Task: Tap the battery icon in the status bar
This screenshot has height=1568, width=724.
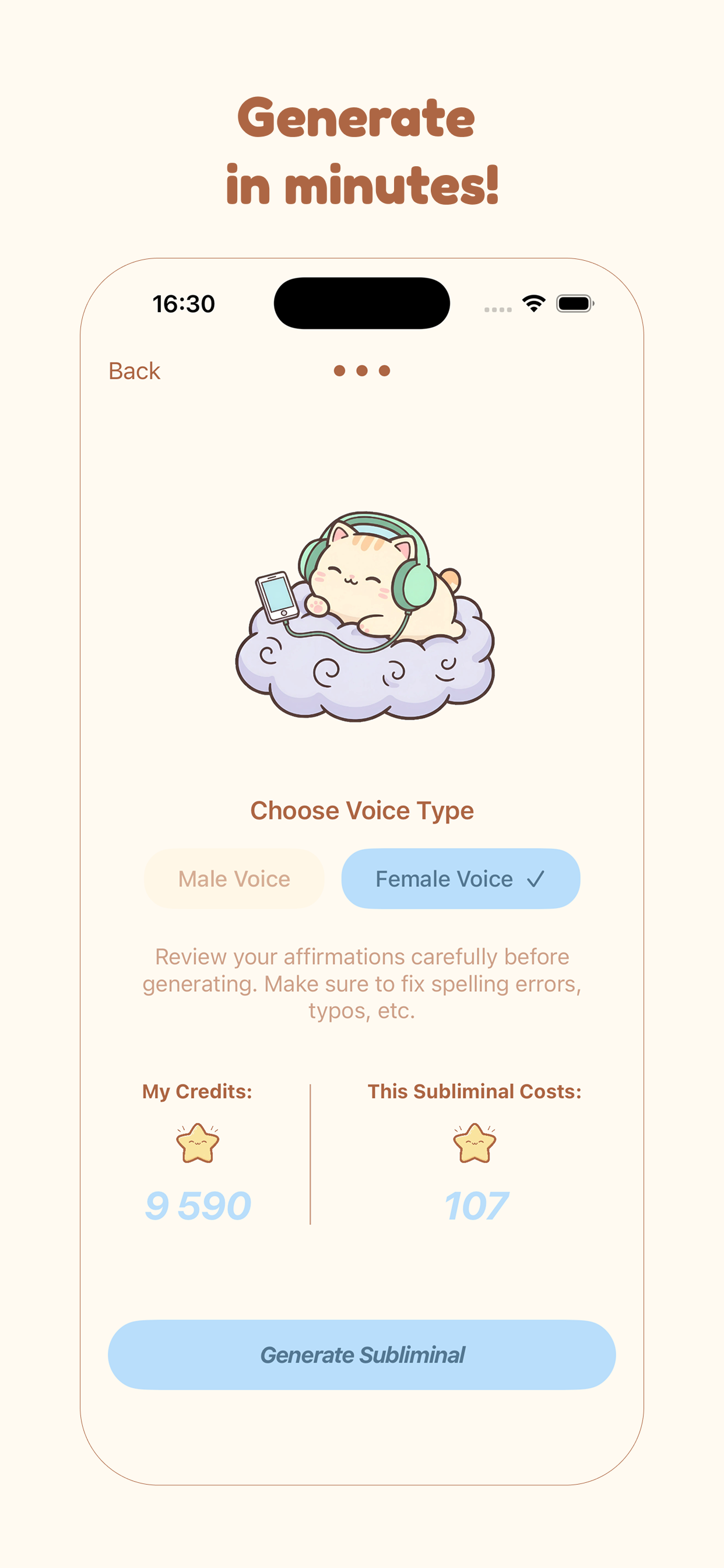Action: 574,303
